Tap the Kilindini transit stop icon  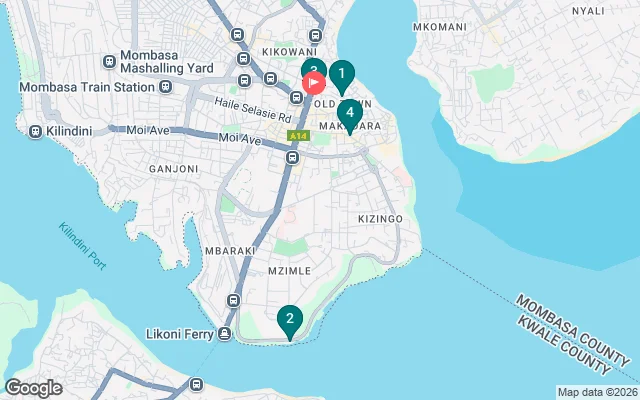35,130
